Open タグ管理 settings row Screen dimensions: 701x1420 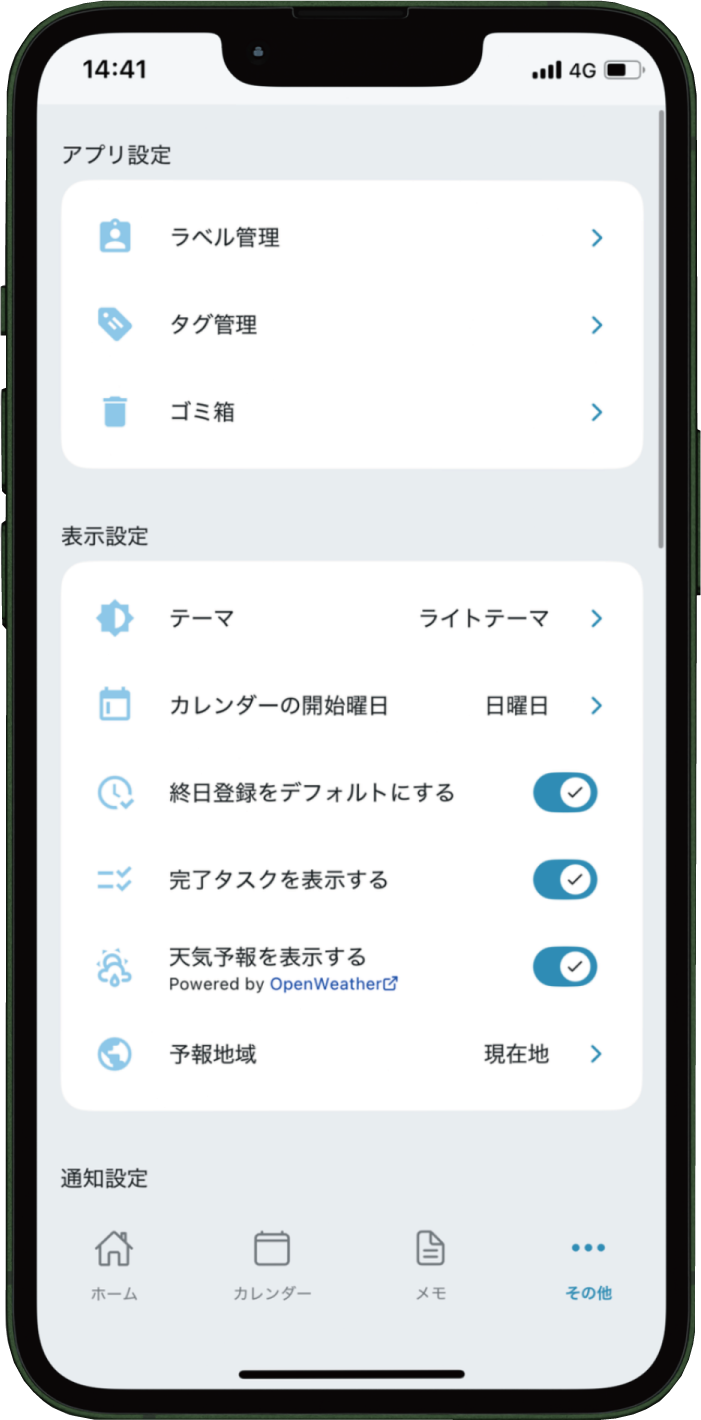point(351,325)
